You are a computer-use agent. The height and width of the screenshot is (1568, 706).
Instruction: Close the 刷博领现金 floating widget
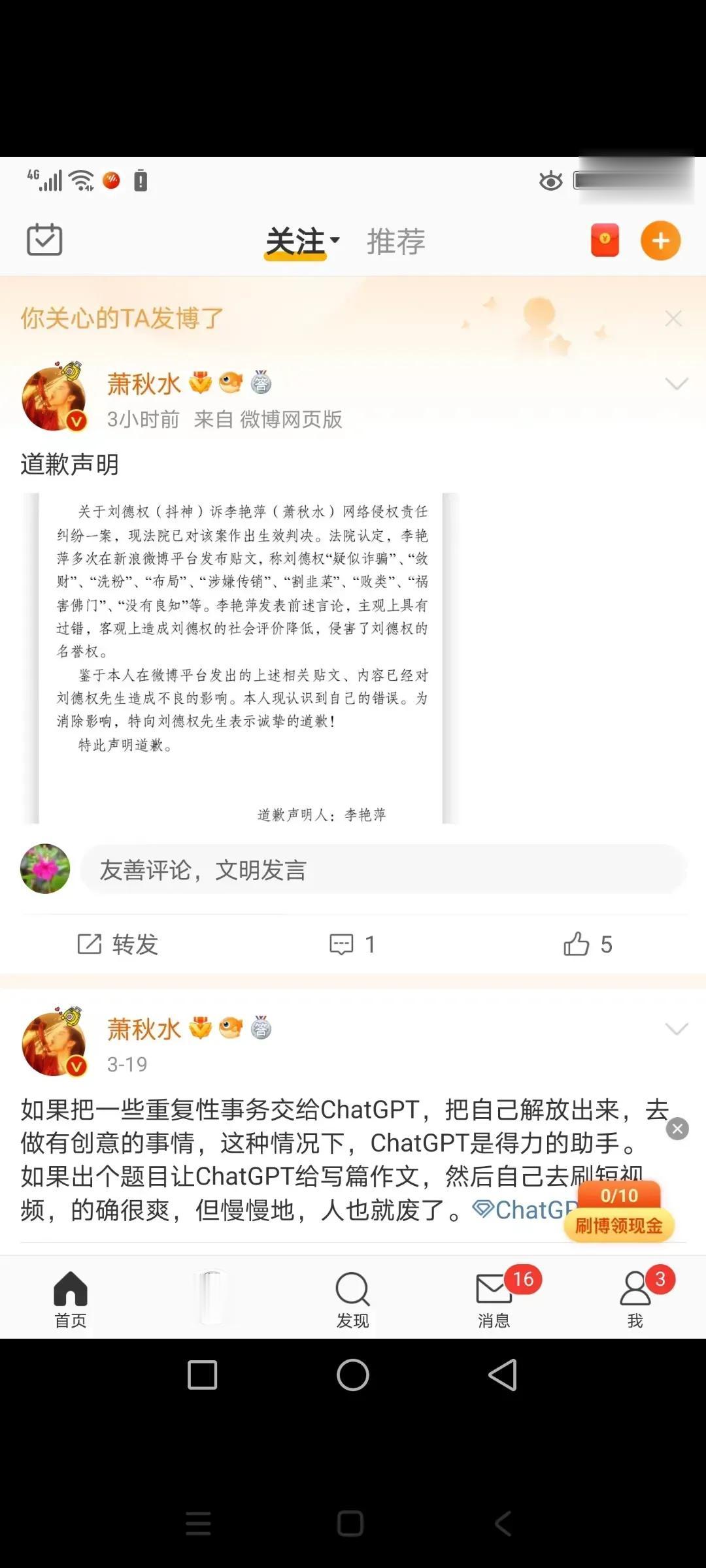coord(677,1128)
